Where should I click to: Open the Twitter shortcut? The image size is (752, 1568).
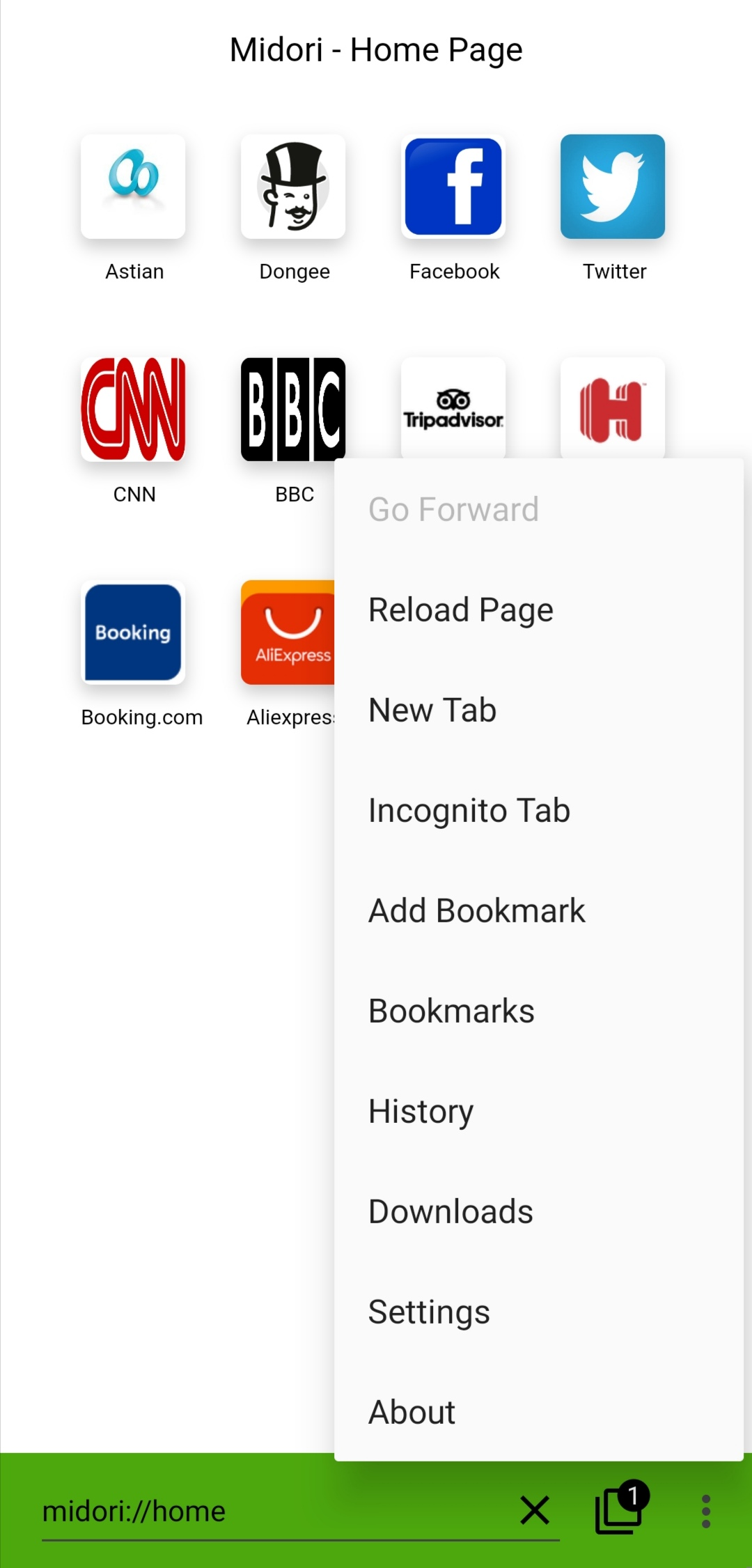[x=613, y=187]
